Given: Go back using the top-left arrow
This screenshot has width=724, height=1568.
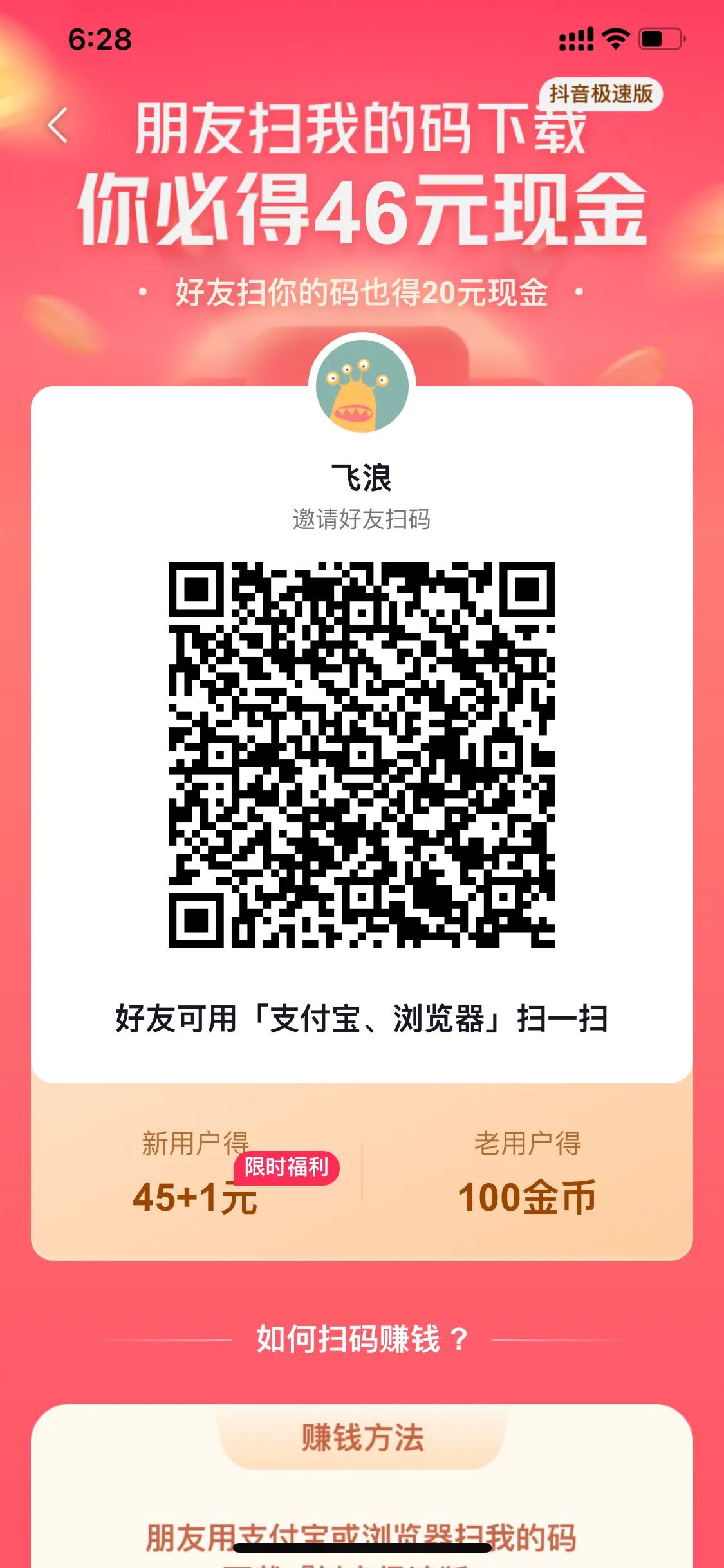Looking at the screenshot, I should click(x=58, y=125).
